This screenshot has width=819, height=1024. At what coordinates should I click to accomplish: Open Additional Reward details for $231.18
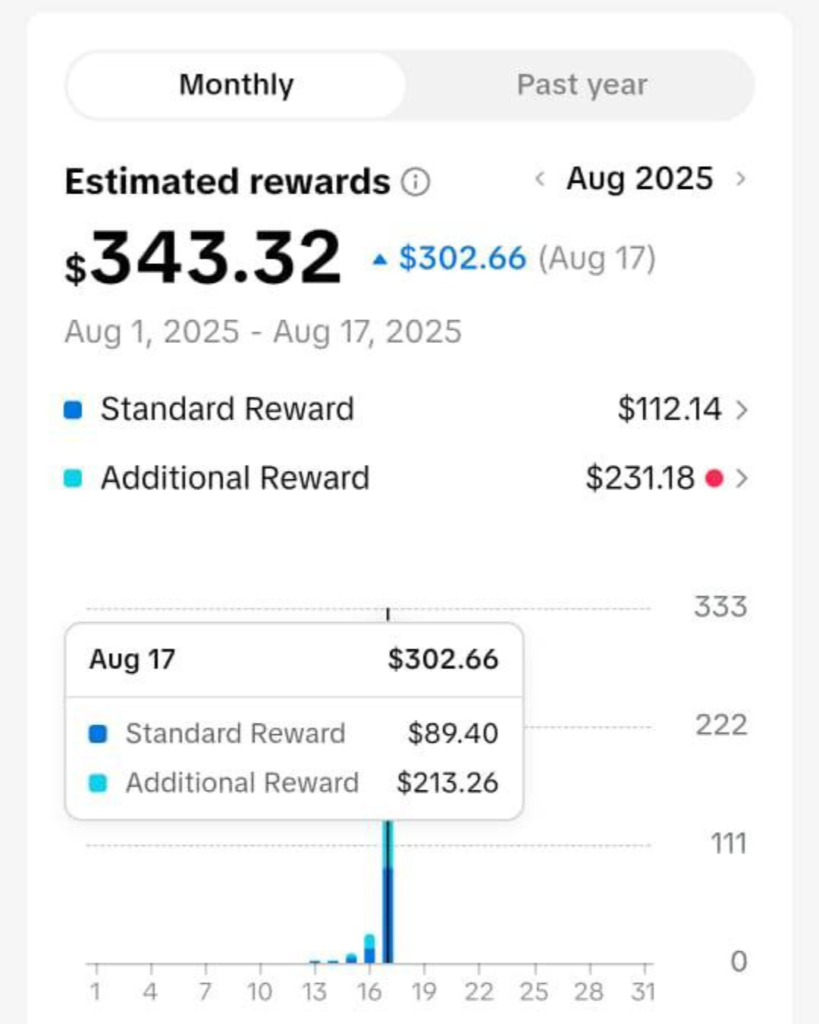click(x=741, y=479)
